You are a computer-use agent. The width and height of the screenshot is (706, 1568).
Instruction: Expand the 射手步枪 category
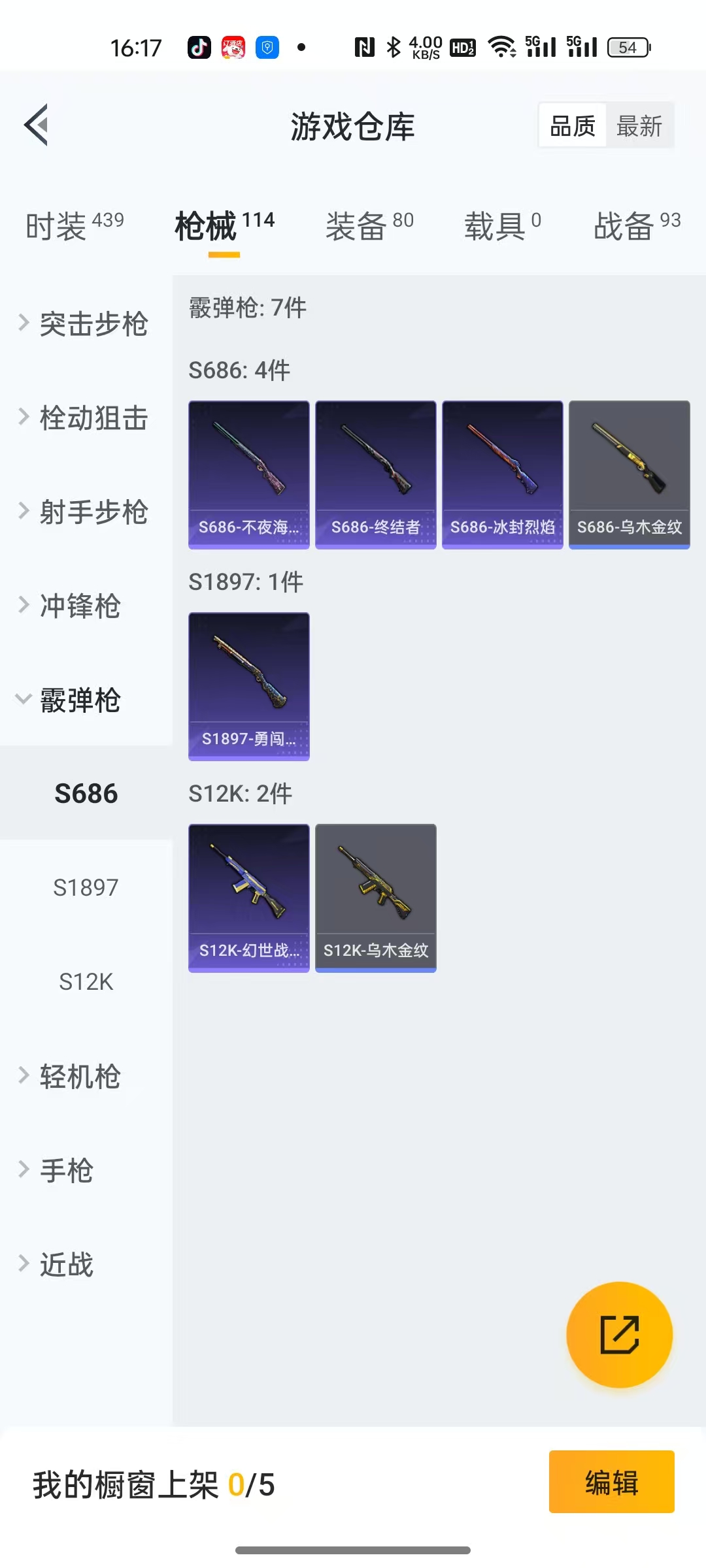click(x=85, y=512)
